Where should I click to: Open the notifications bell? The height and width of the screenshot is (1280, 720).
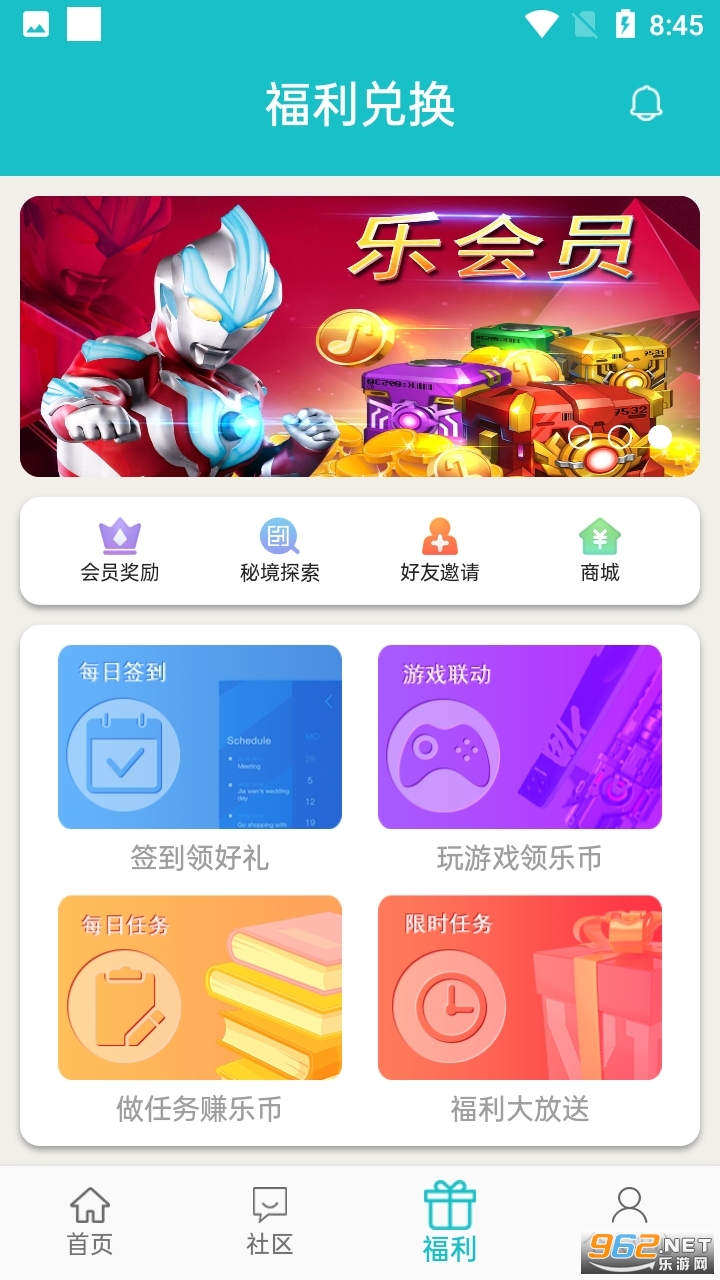(646, 103)
